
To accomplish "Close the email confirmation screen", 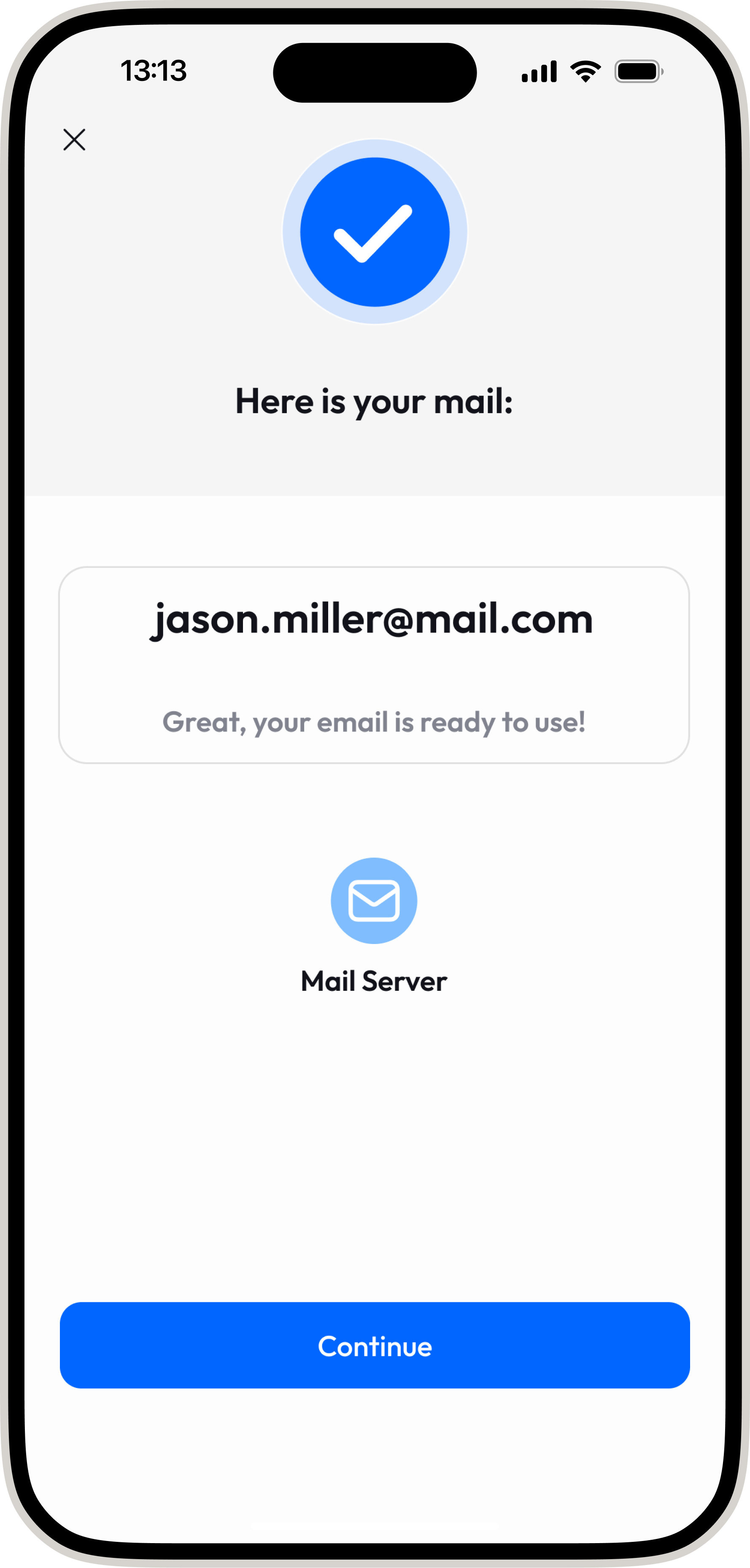I will pyautogui.click(x=74, y=140).
